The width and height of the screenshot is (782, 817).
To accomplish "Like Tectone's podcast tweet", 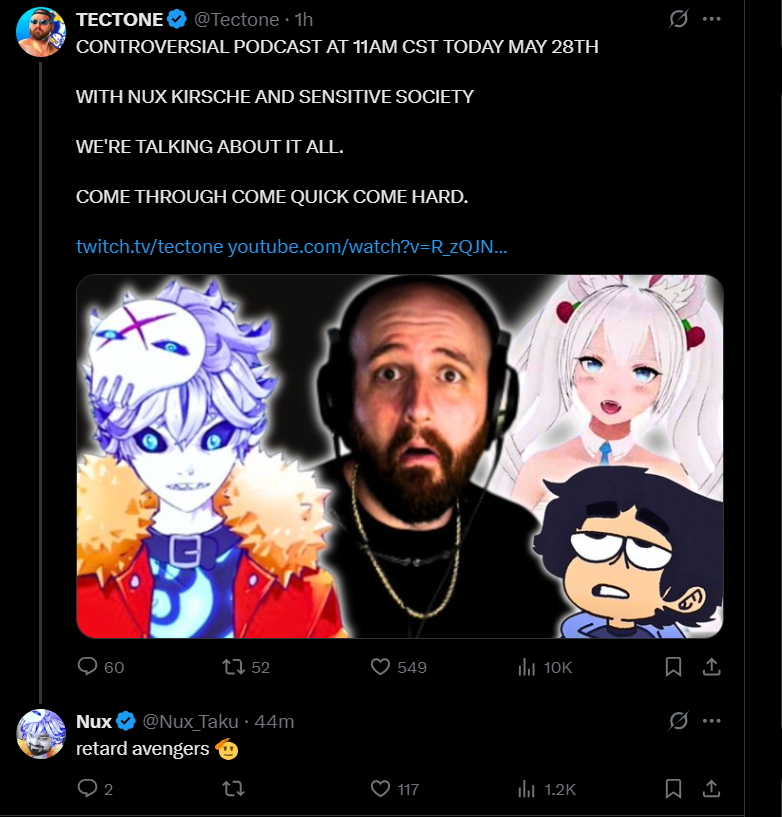I will (x=380, y=667).
